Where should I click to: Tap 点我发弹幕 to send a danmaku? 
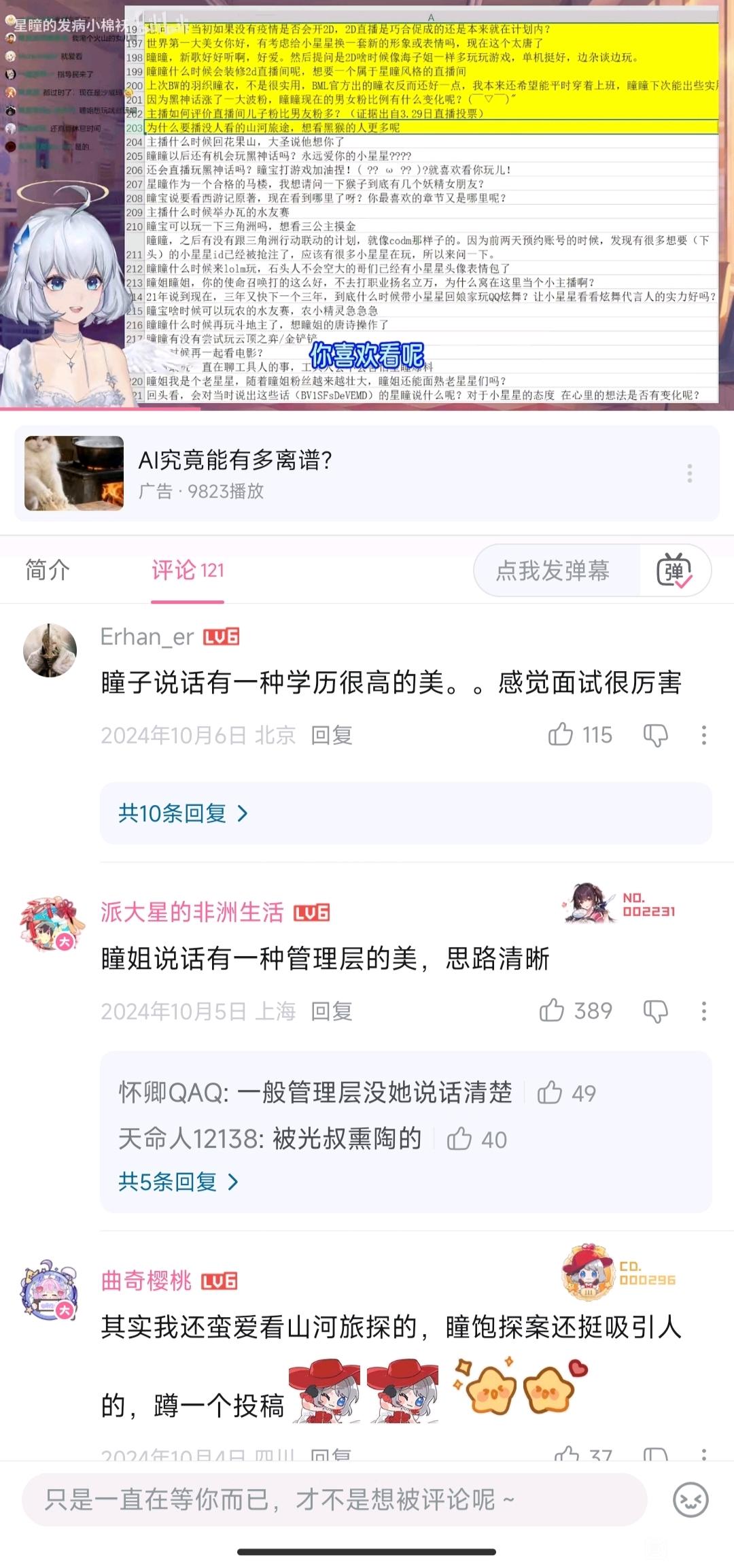(553, 570)
